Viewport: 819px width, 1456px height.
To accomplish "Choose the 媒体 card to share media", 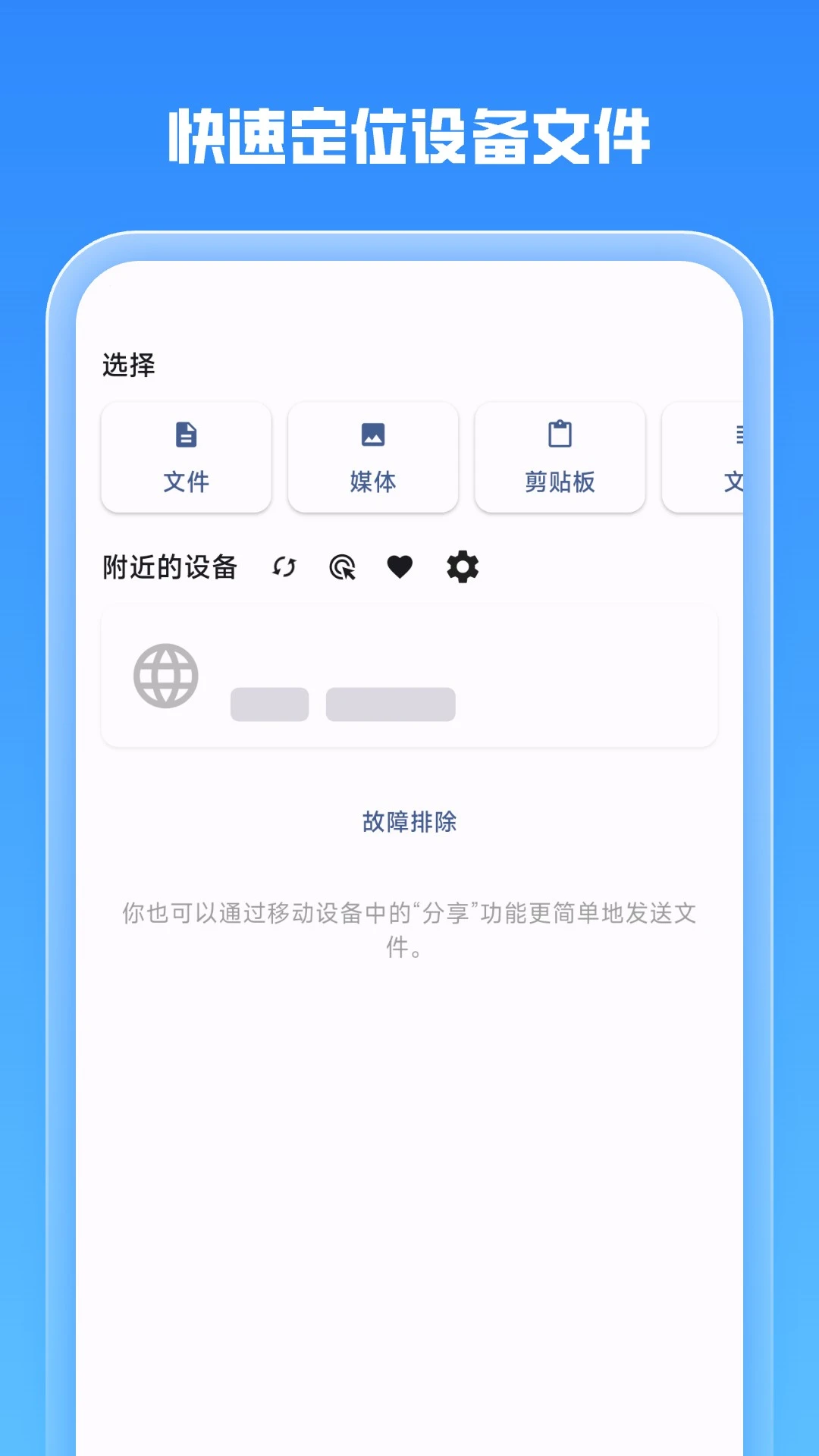I will (x=372, y=457).
